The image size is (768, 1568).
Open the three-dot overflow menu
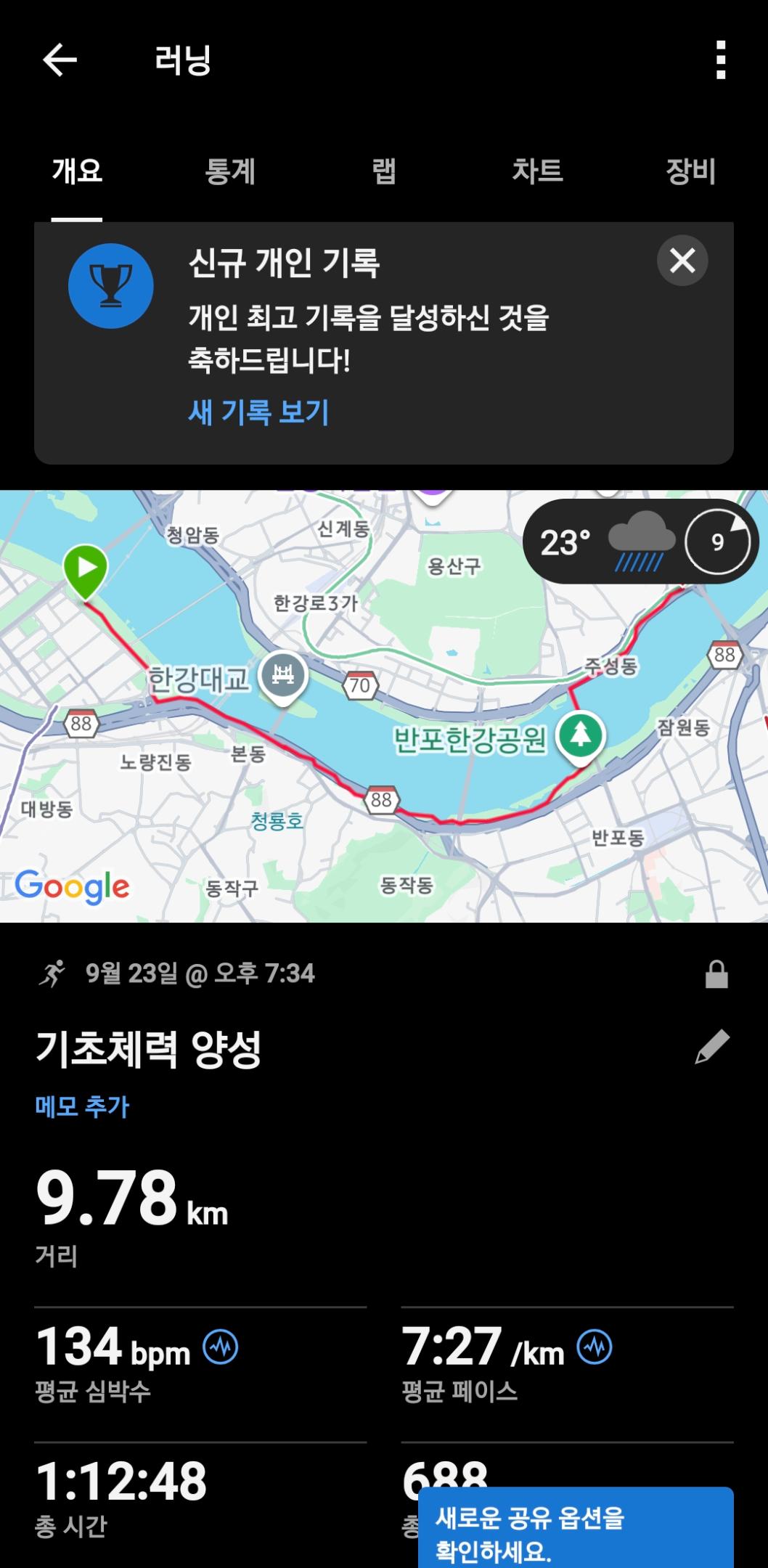point(720,60)
